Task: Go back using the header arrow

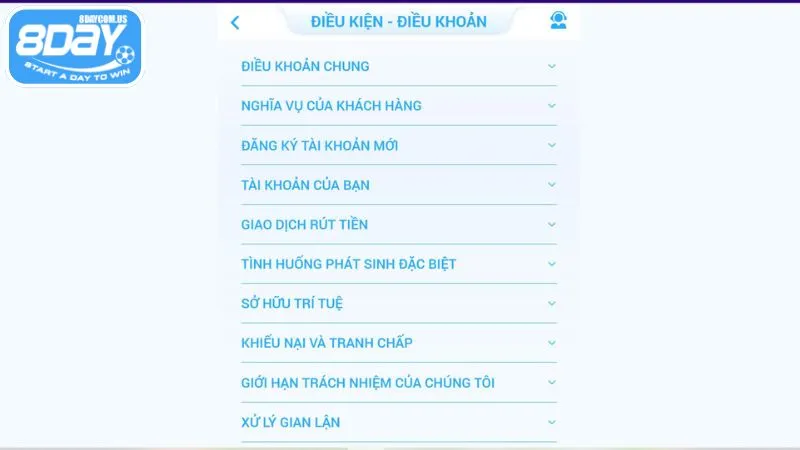Action: (235, 22)
